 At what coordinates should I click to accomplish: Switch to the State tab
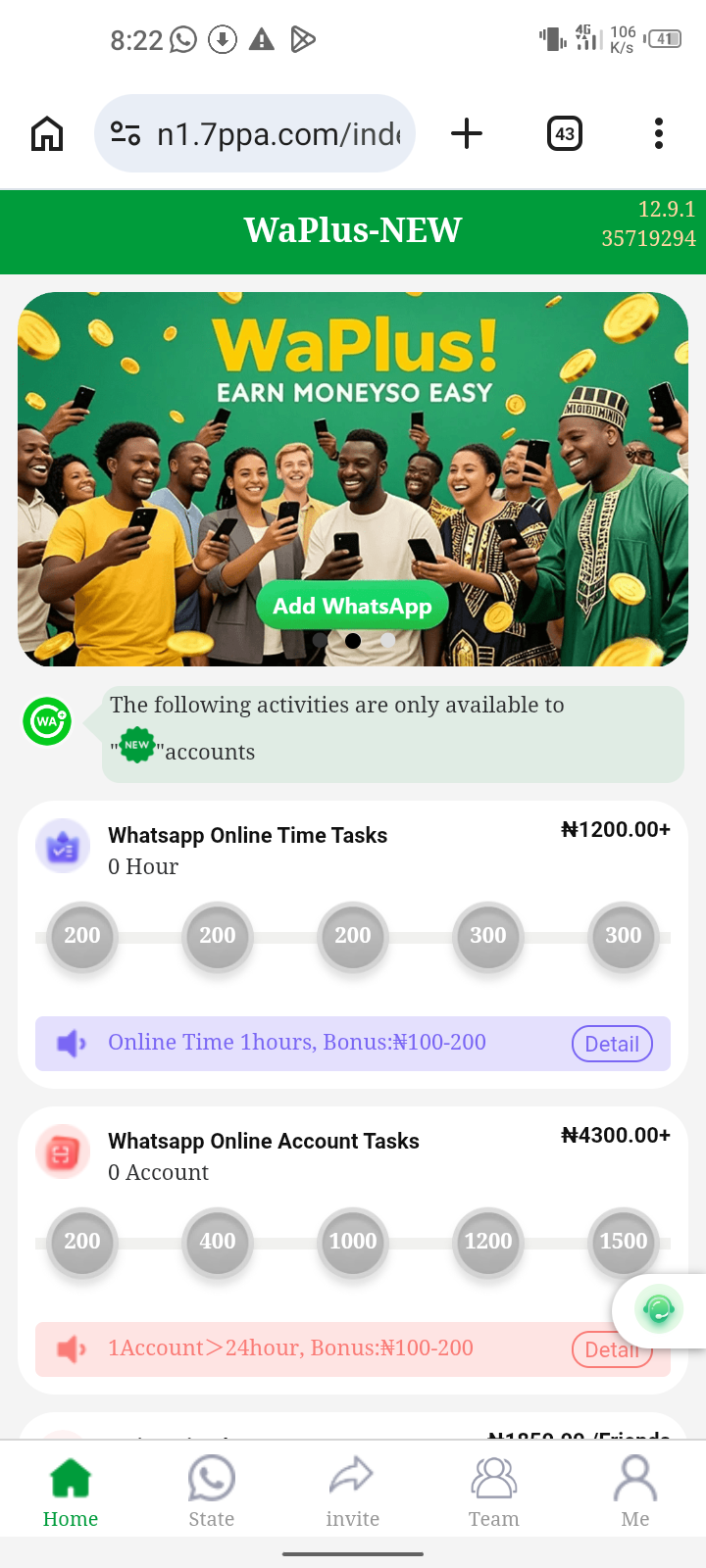212,1492
